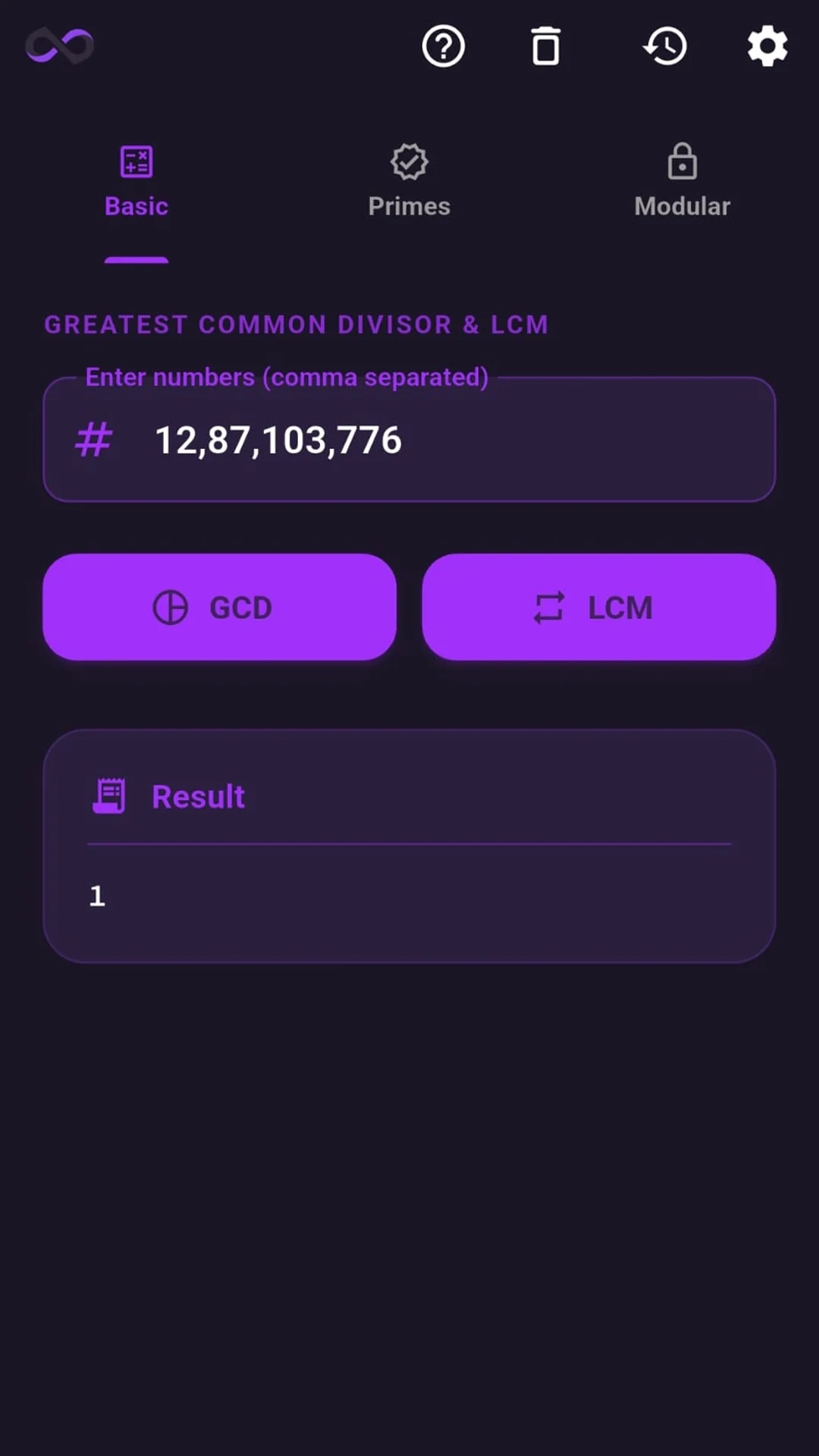This screenshot has width=819, height=1456.
Task: Switch to the Modular tab
Action: tap(681, 205)
